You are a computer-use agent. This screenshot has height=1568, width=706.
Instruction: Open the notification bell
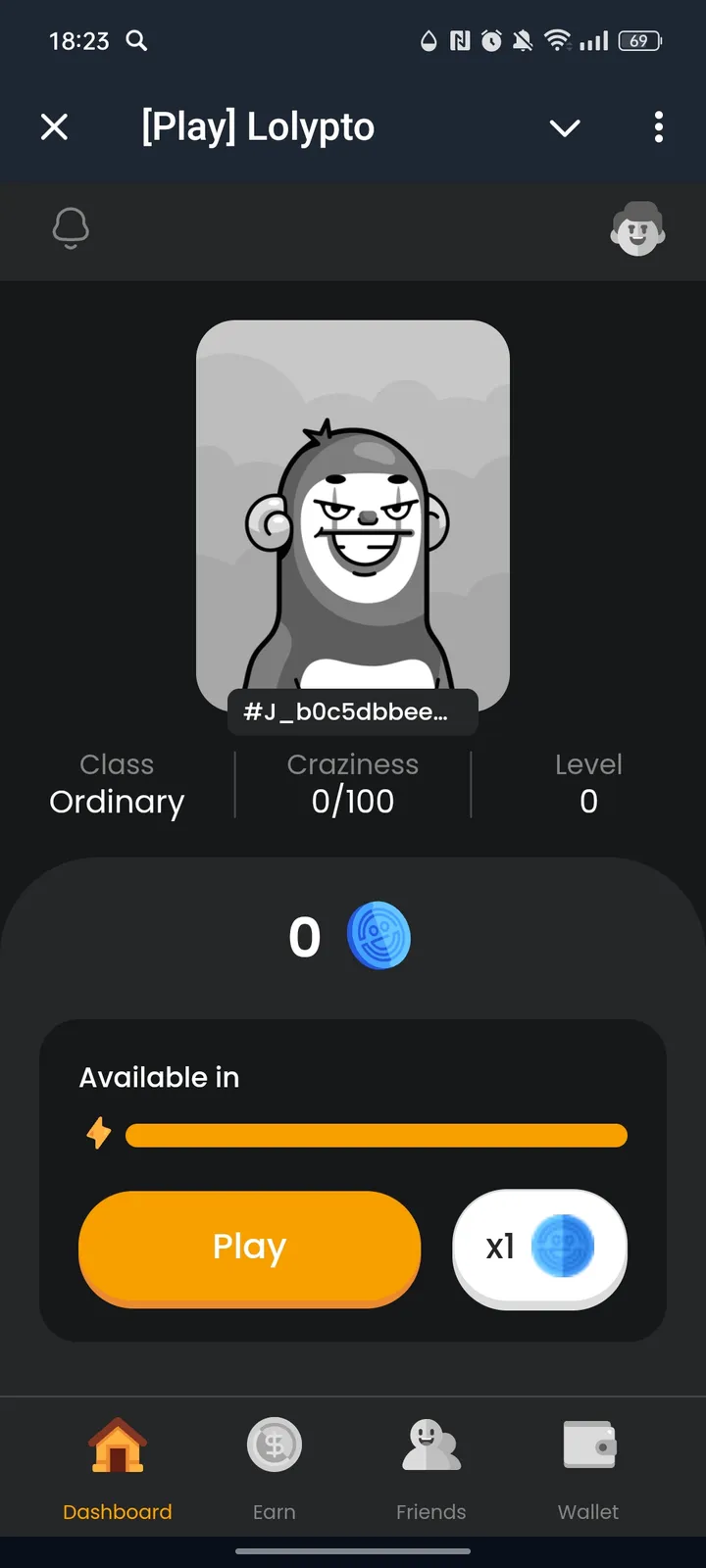[x=70, y=229]
